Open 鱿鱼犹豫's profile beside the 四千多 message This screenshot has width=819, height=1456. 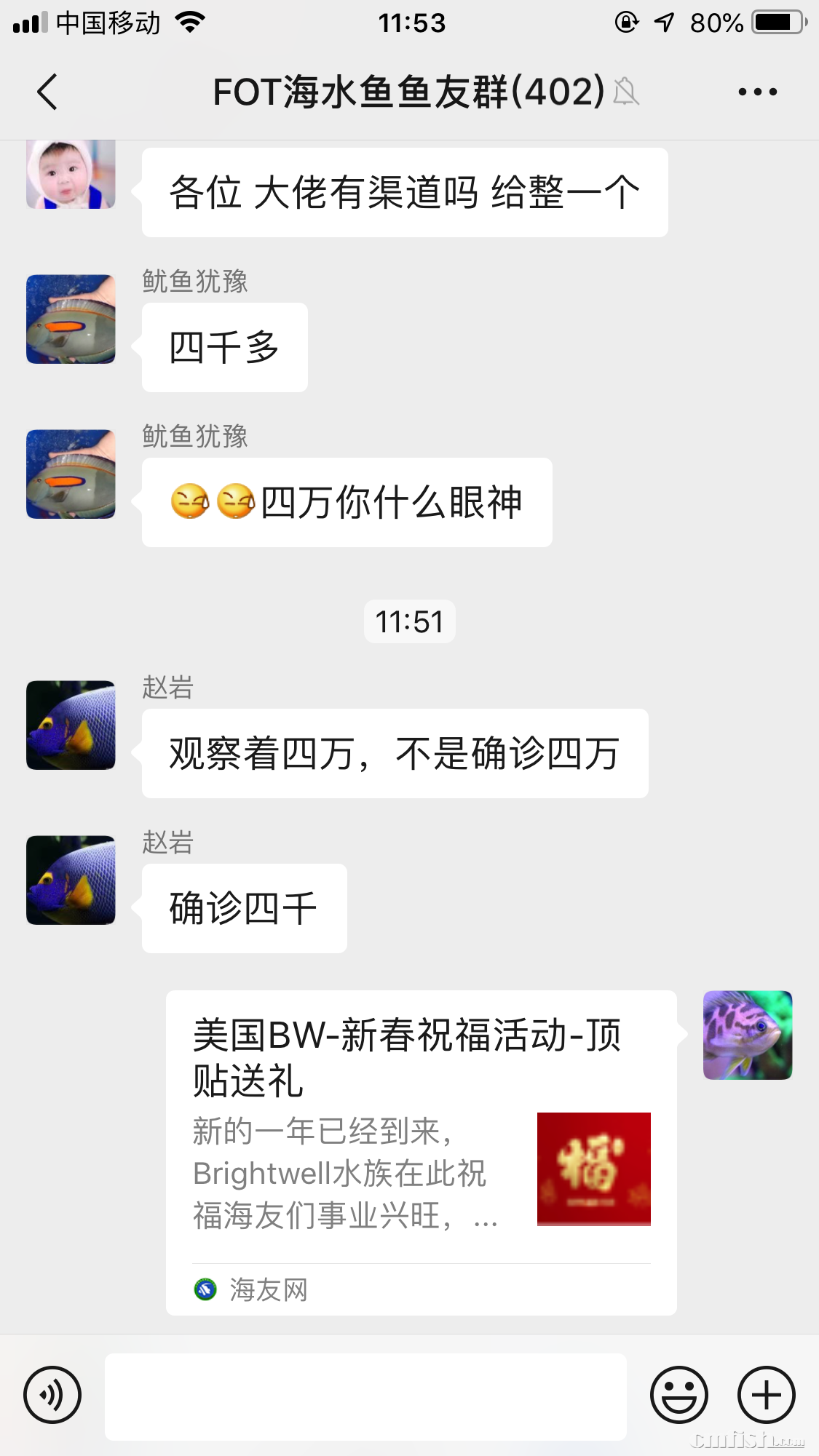click(x=71, y=319)
